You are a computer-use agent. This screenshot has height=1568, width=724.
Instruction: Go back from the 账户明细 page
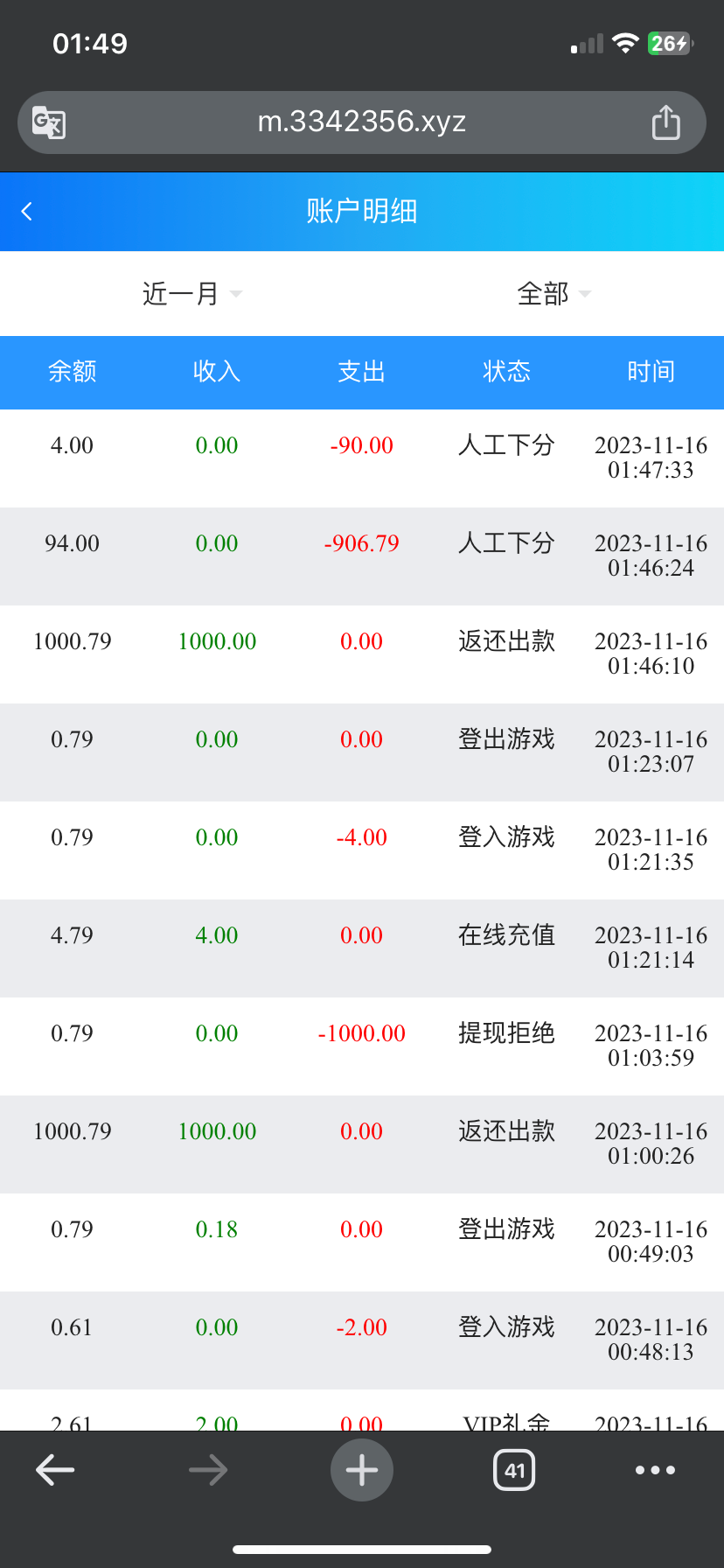(x=27, y=212)
